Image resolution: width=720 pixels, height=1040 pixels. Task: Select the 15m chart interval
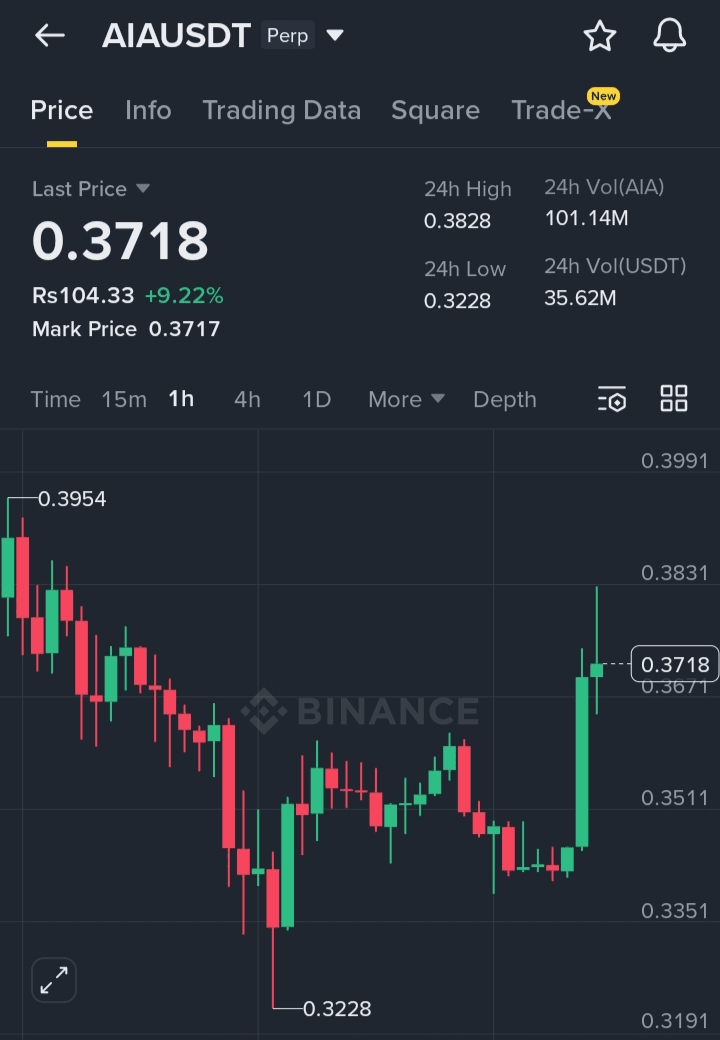pyautogui.click(x=124, y=399)
